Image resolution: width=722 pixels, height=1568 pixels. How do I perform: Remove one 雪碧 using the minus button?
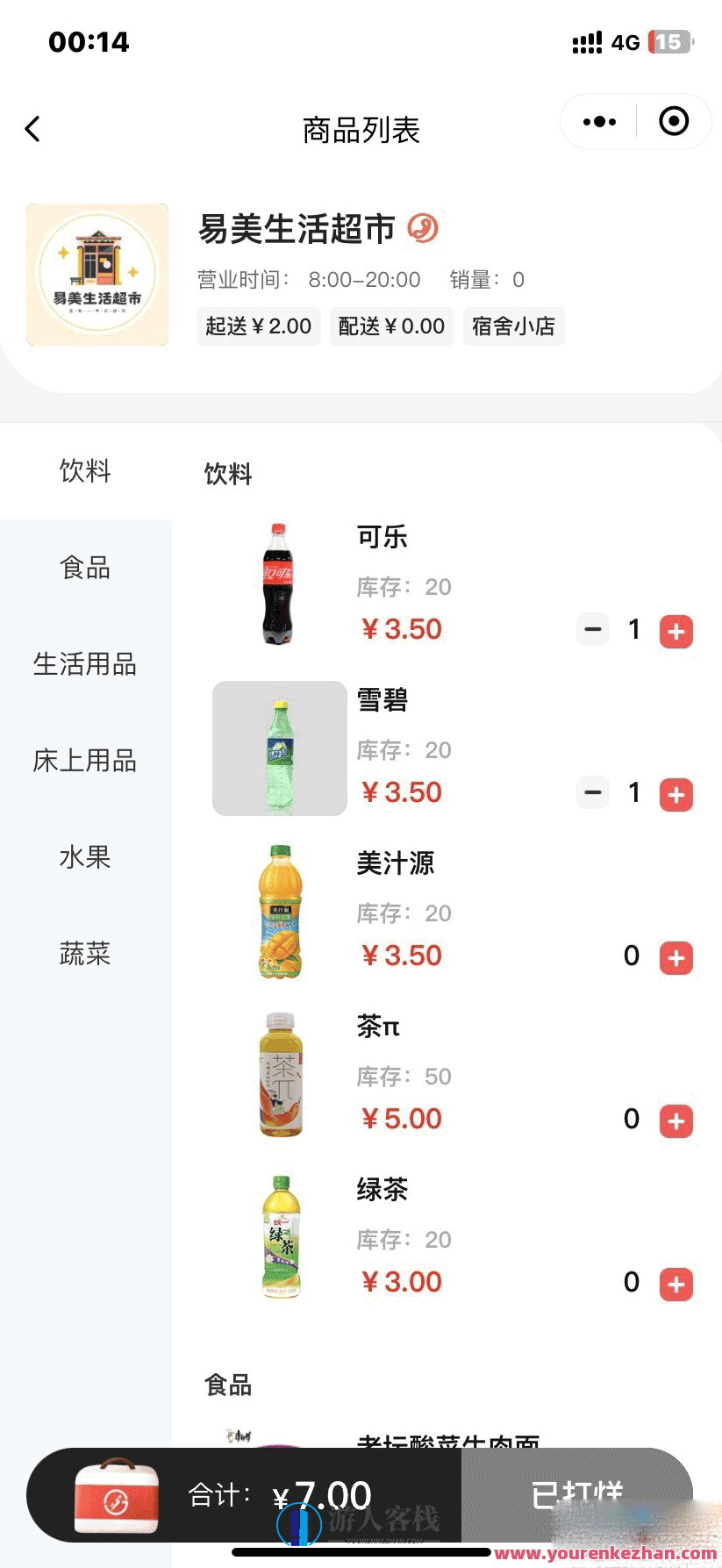[592, 793]
